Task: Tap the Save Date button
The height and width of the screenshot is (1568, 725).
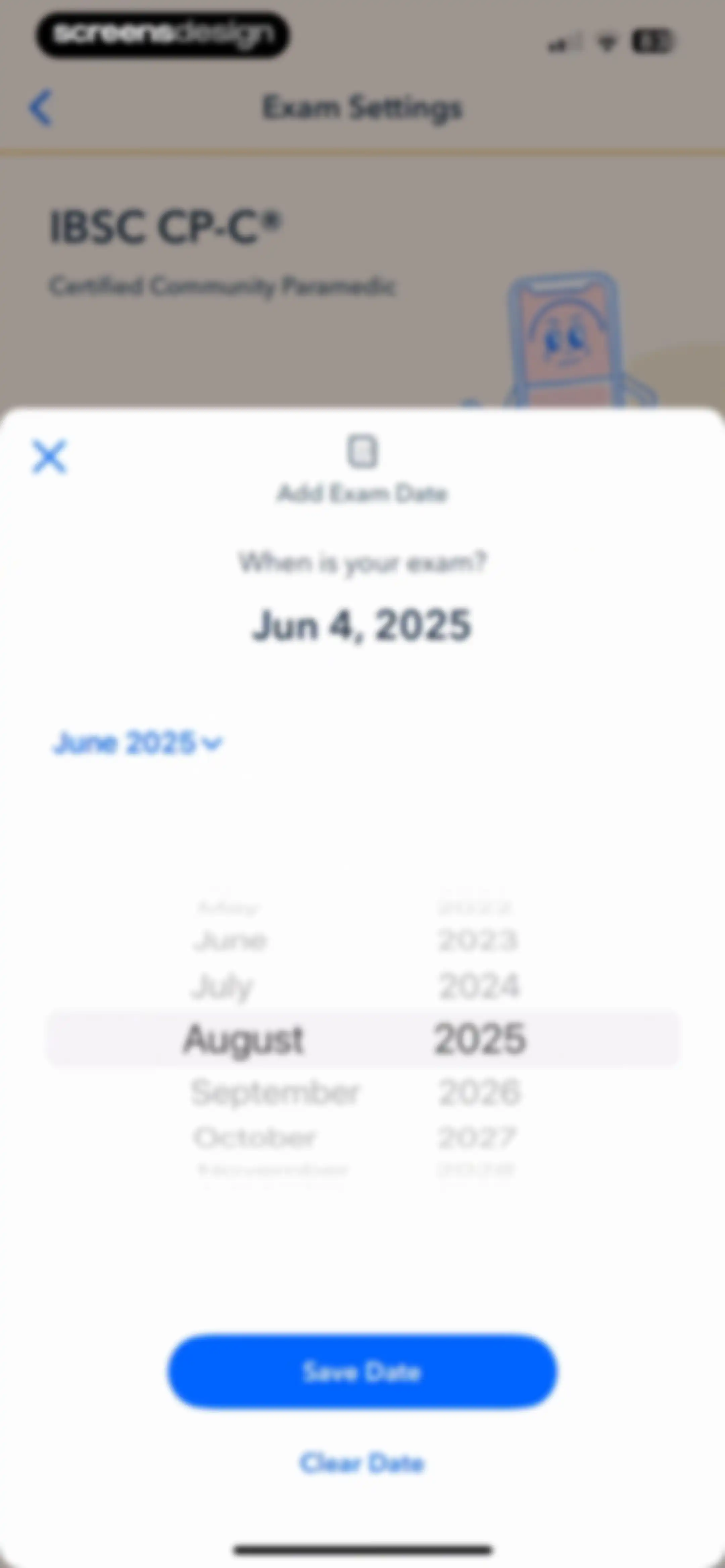Action: [362, 1371]
